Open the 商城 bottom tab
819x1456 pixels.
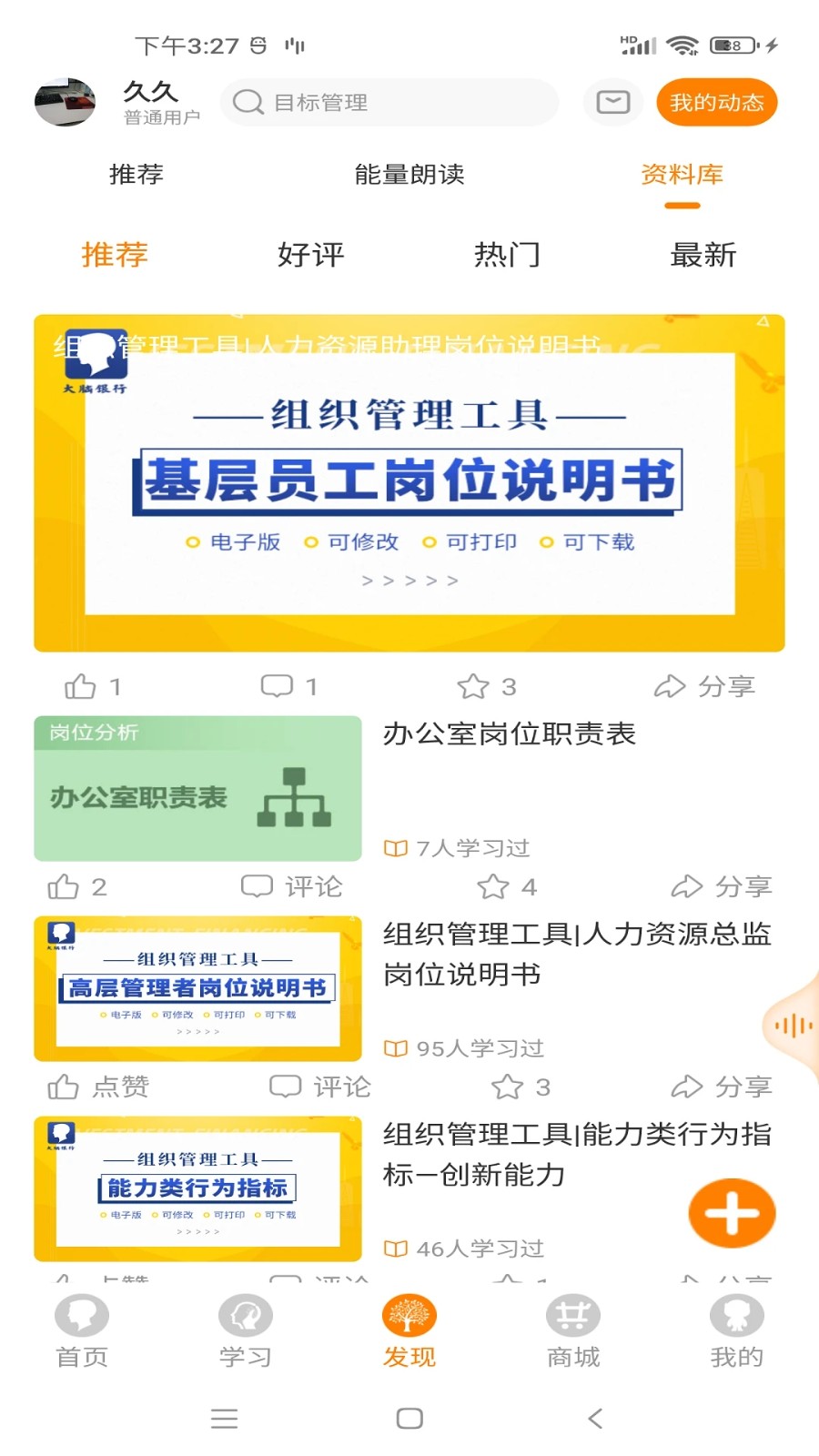[573, 1332]
